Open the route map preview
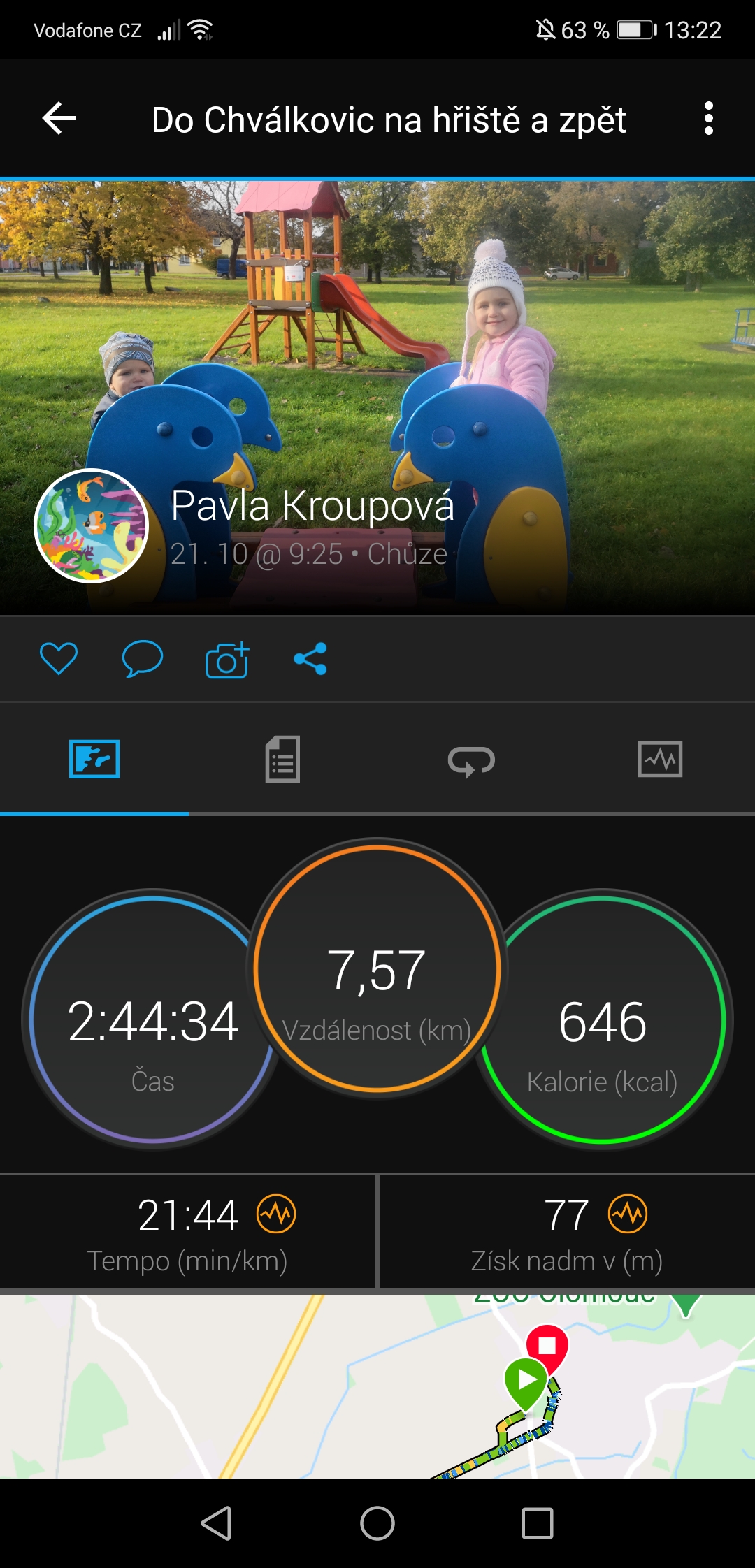 (377, 1385)
